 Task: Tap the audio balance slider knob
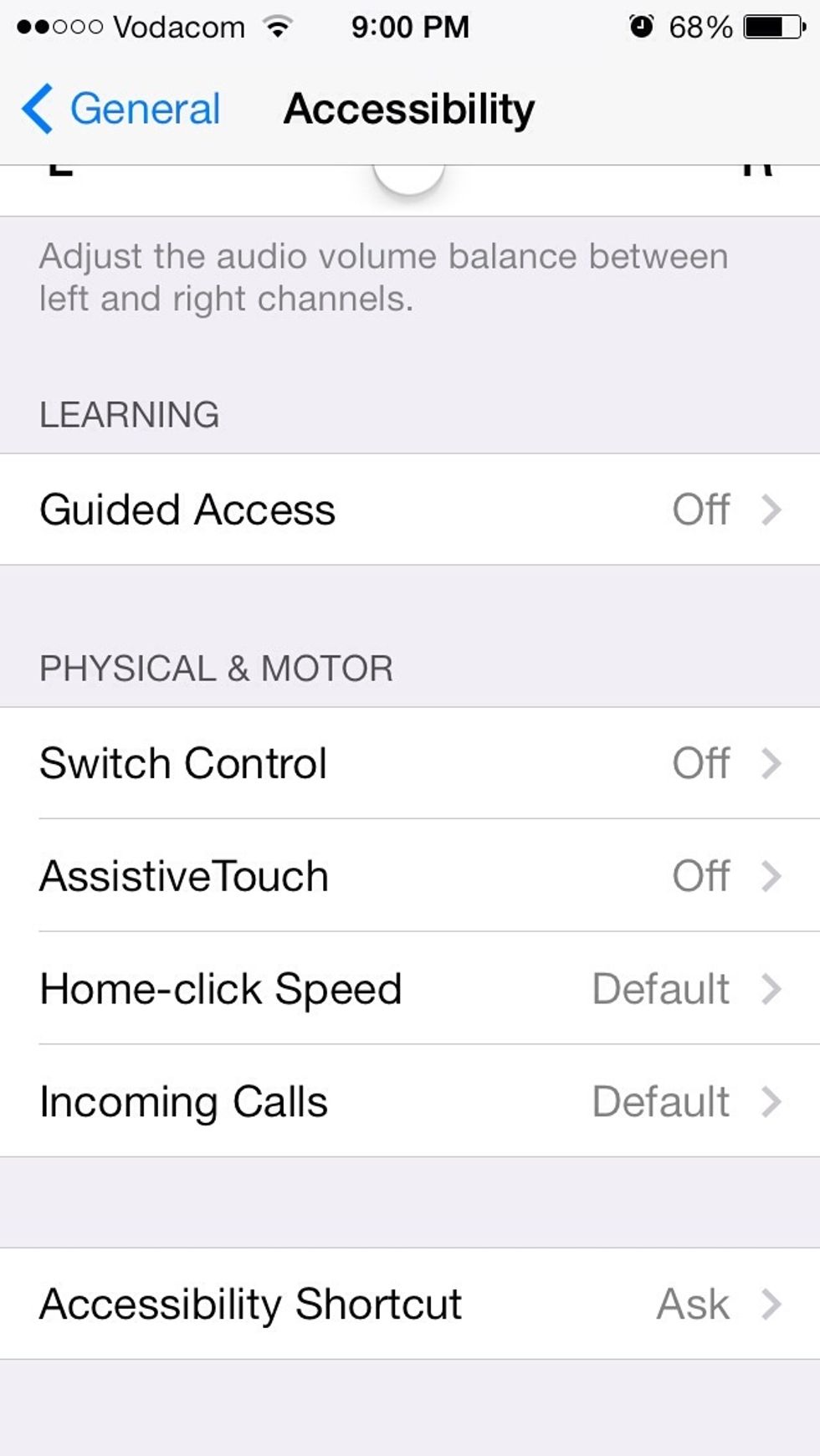[x=408, y=177]
